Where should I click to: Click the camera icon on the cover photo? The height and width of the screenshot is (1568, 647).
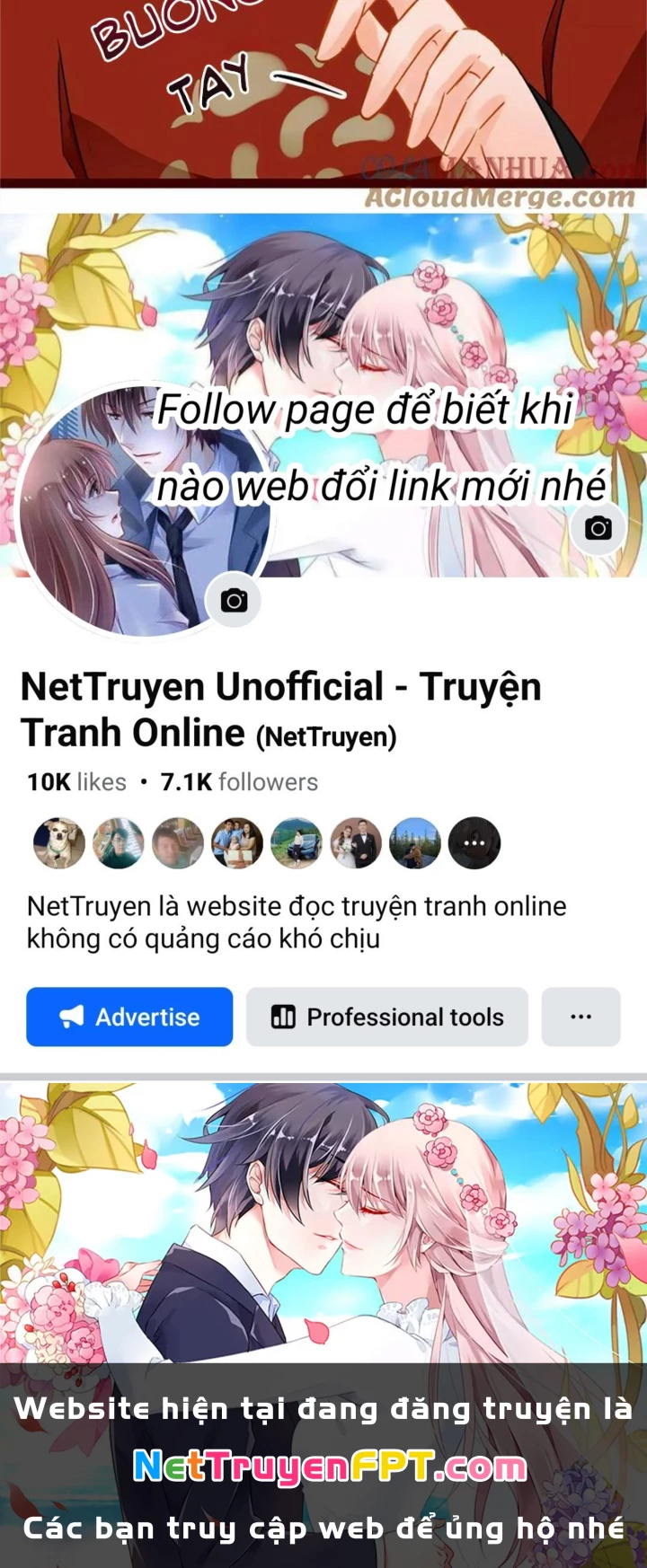pyautogui.click(x=597, y=530)
